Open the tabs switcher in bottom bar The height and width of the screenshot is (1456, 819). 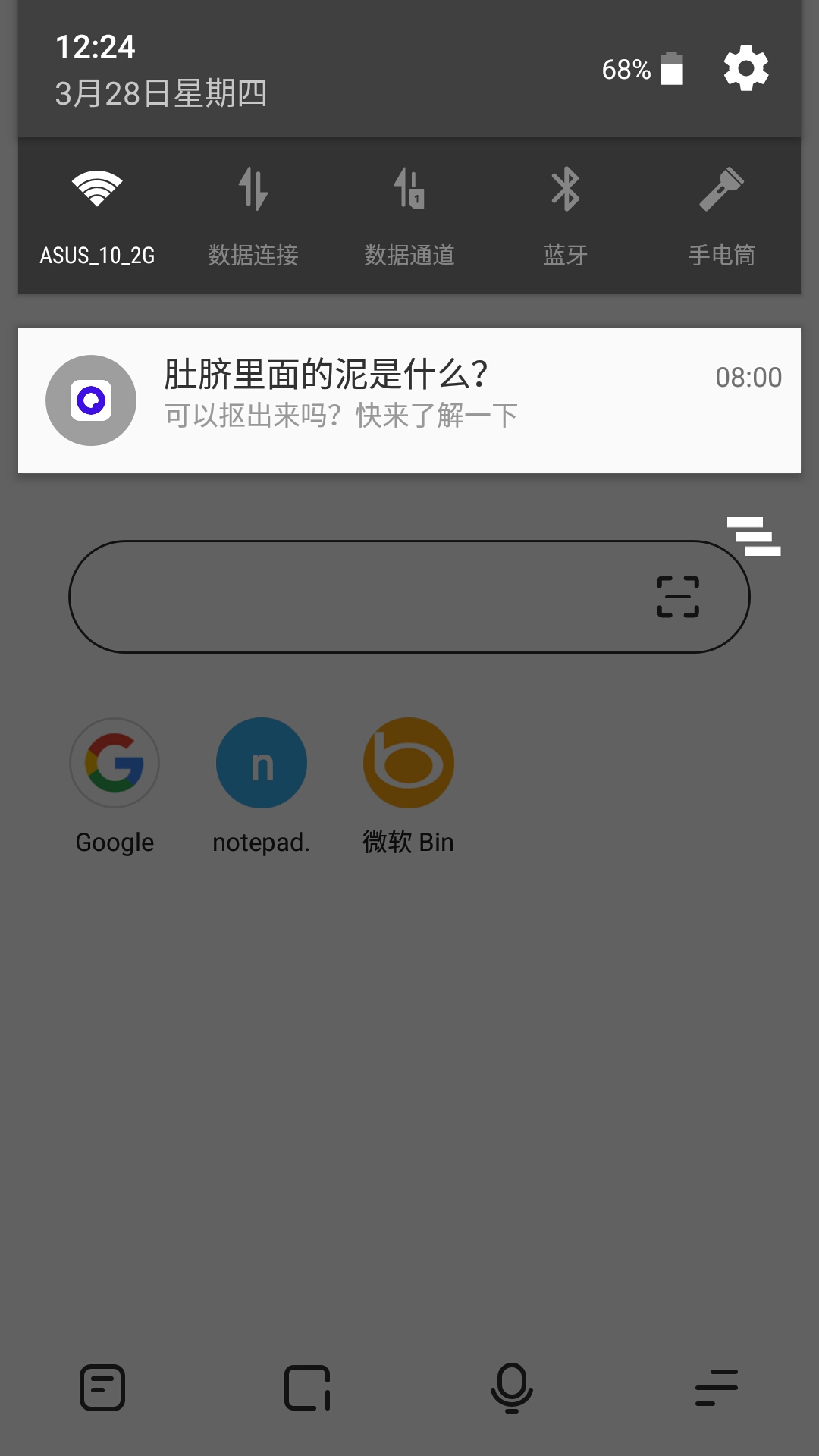[307, 1388]
